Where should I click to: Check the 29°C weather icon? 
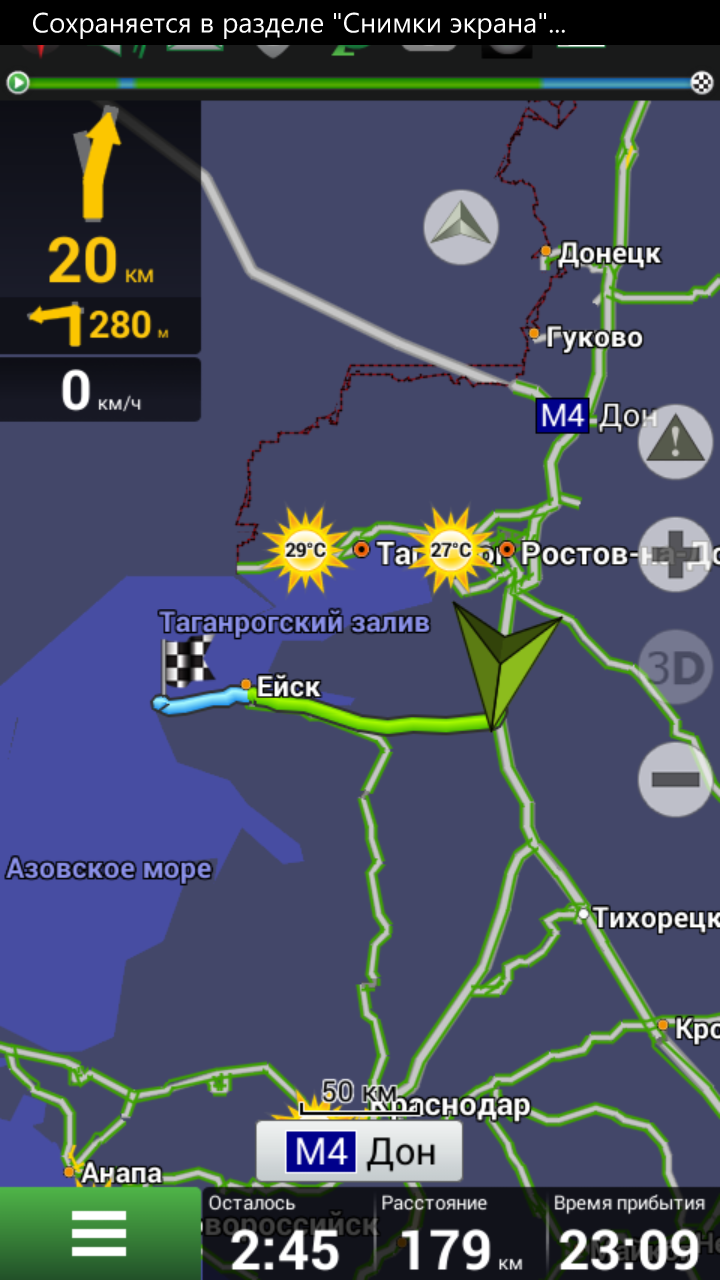coord(304,549)
